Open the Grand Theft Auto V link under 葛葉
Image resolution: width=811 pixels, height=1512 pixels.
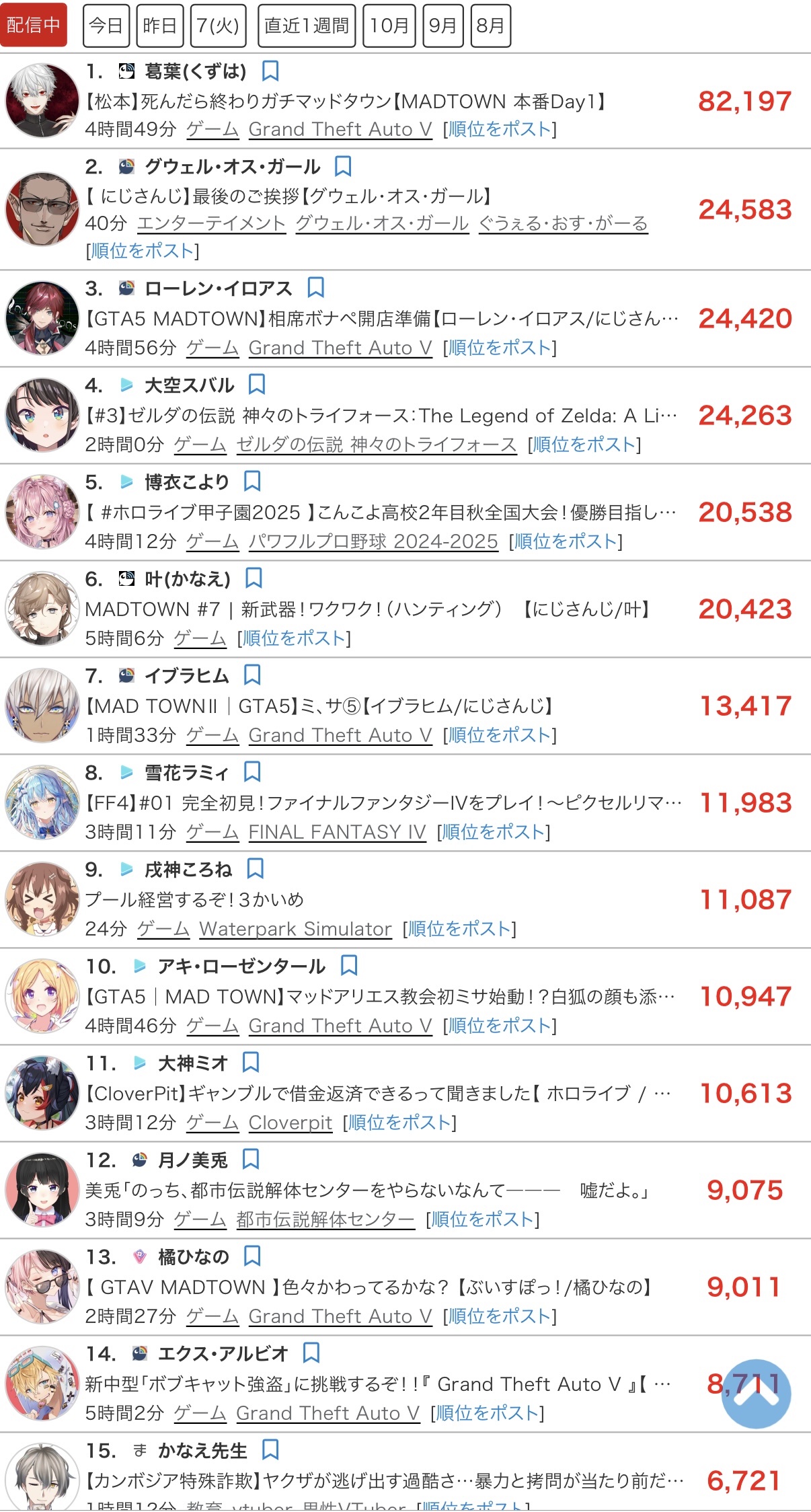click(340, 129)
